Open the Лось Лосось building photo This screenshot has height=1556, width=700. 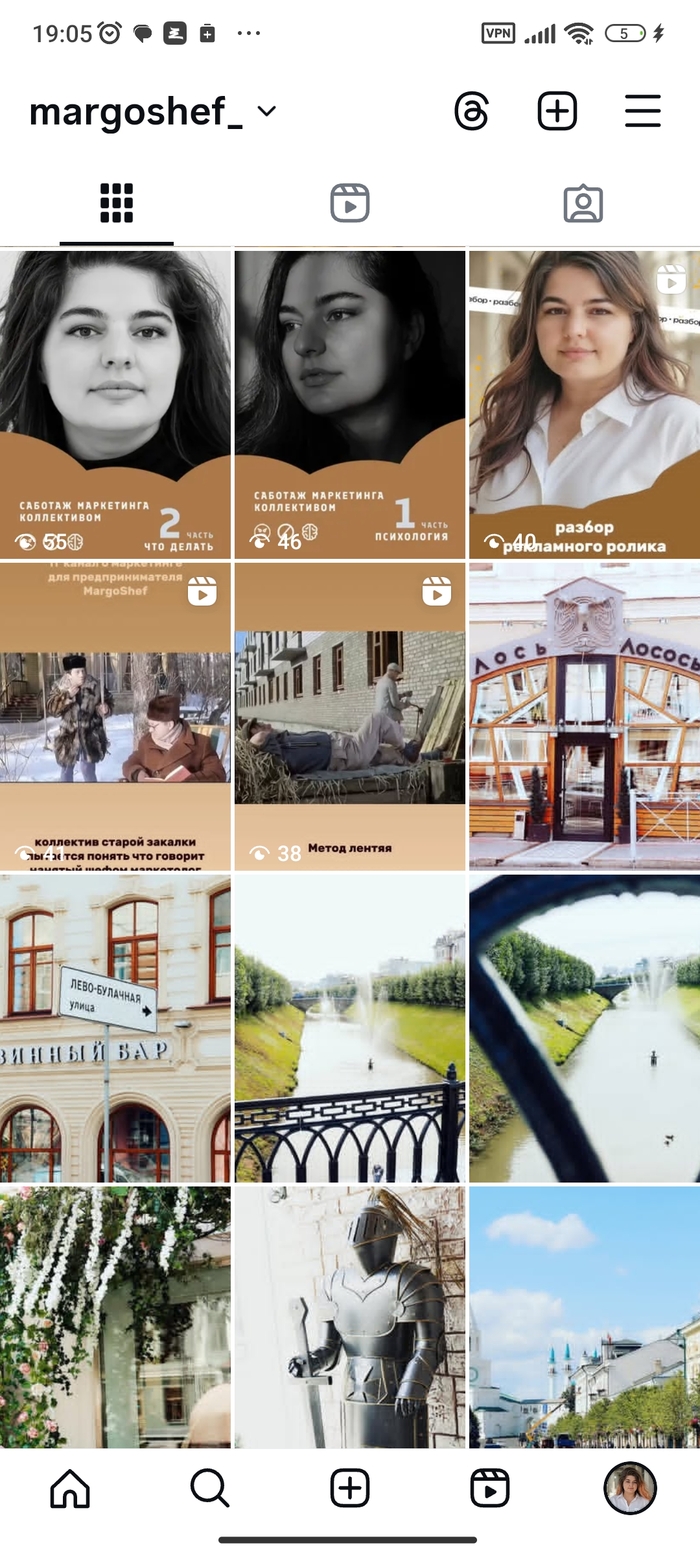pos(585,716)
